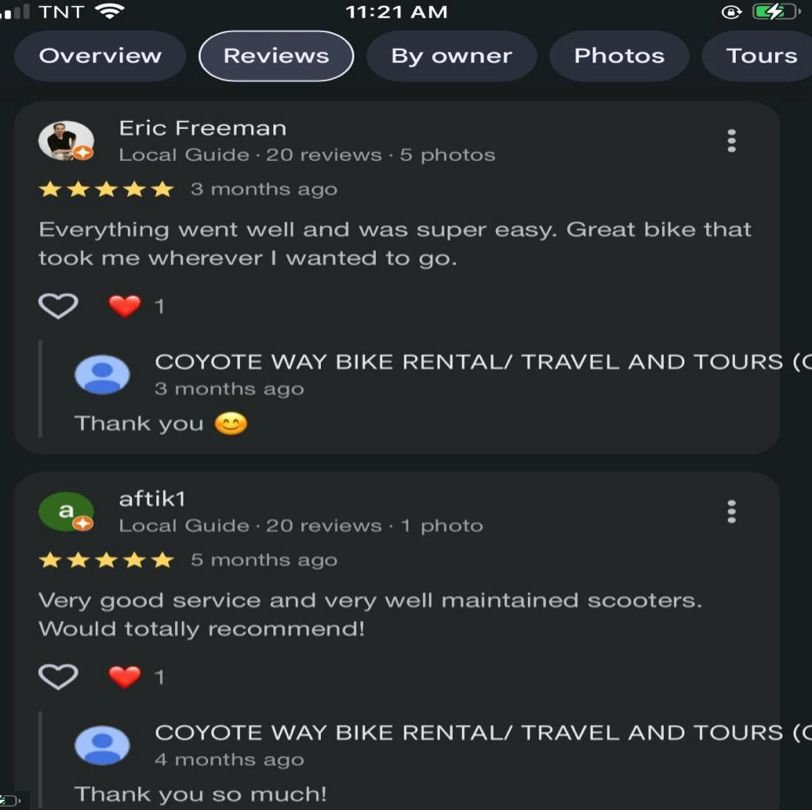Viewport: 812px width, 810px height.
Task: Open aftik1's profile avatar
Action: (66, 512)
